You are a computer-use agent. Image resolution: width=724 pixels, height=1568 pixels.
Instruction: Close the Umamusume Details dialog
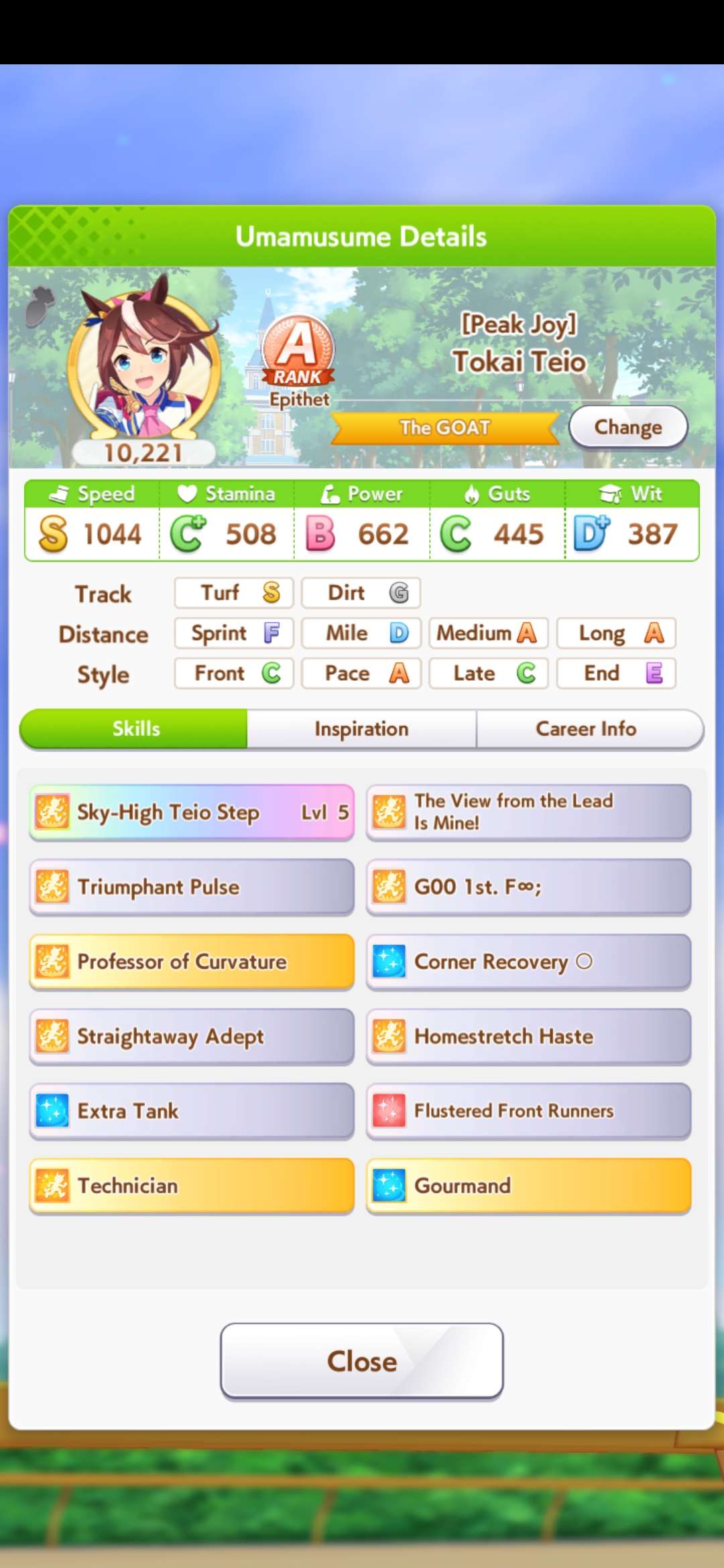(x=361, y=1361)
